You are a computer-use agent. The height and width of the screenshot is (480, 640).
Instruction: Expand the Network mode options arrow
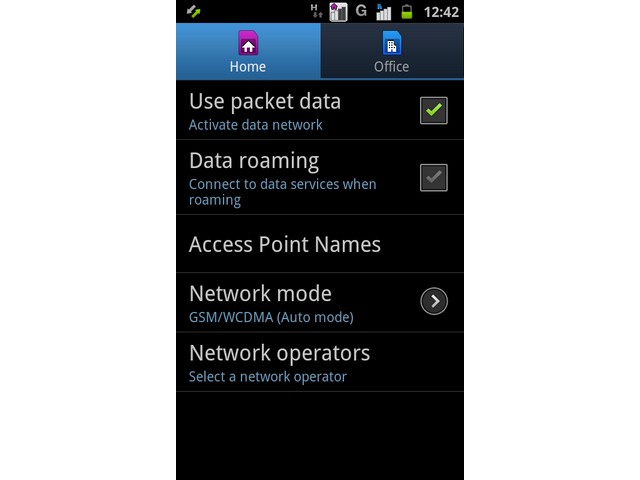pos(433,301)
